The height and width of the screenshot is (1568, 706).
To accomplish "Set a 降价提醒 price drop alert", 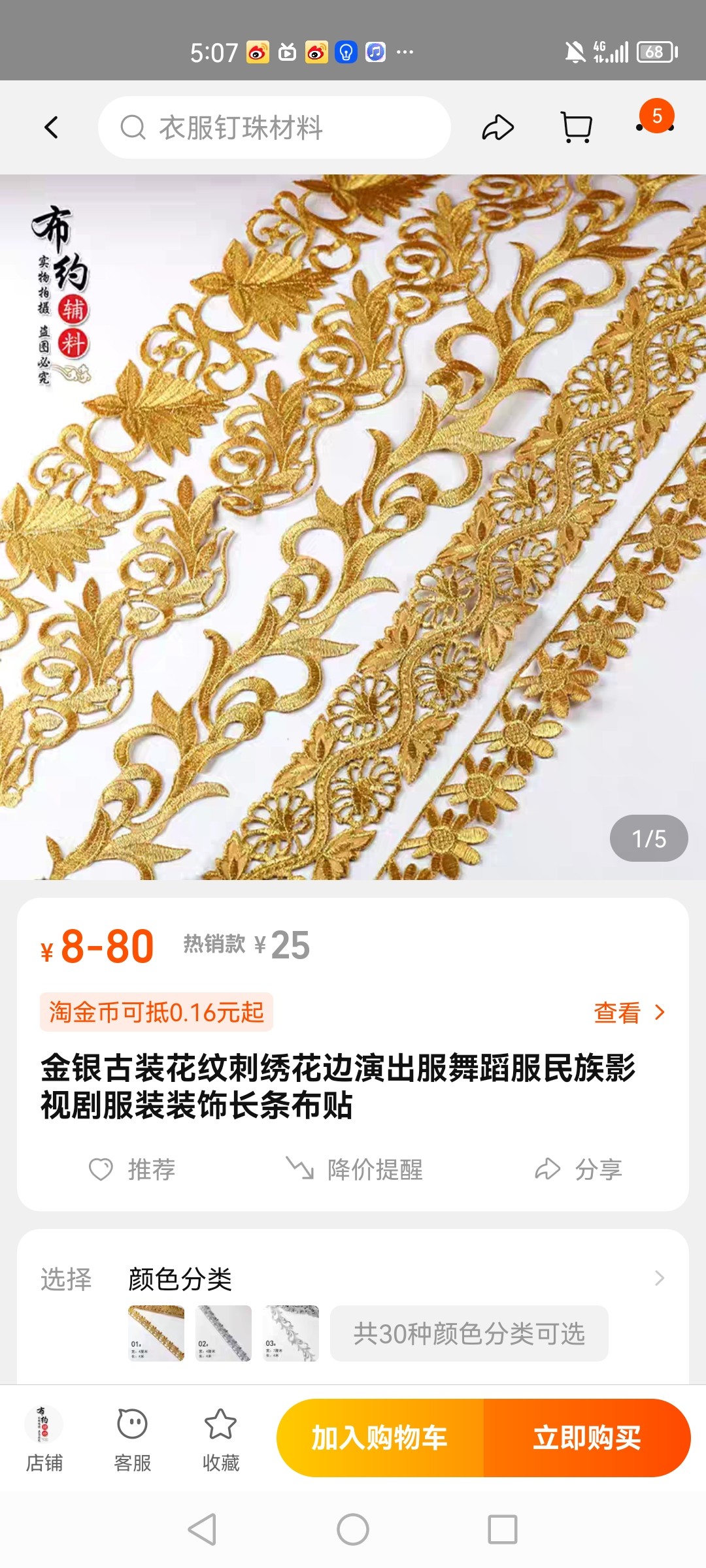I will (x=355, y=1169).
